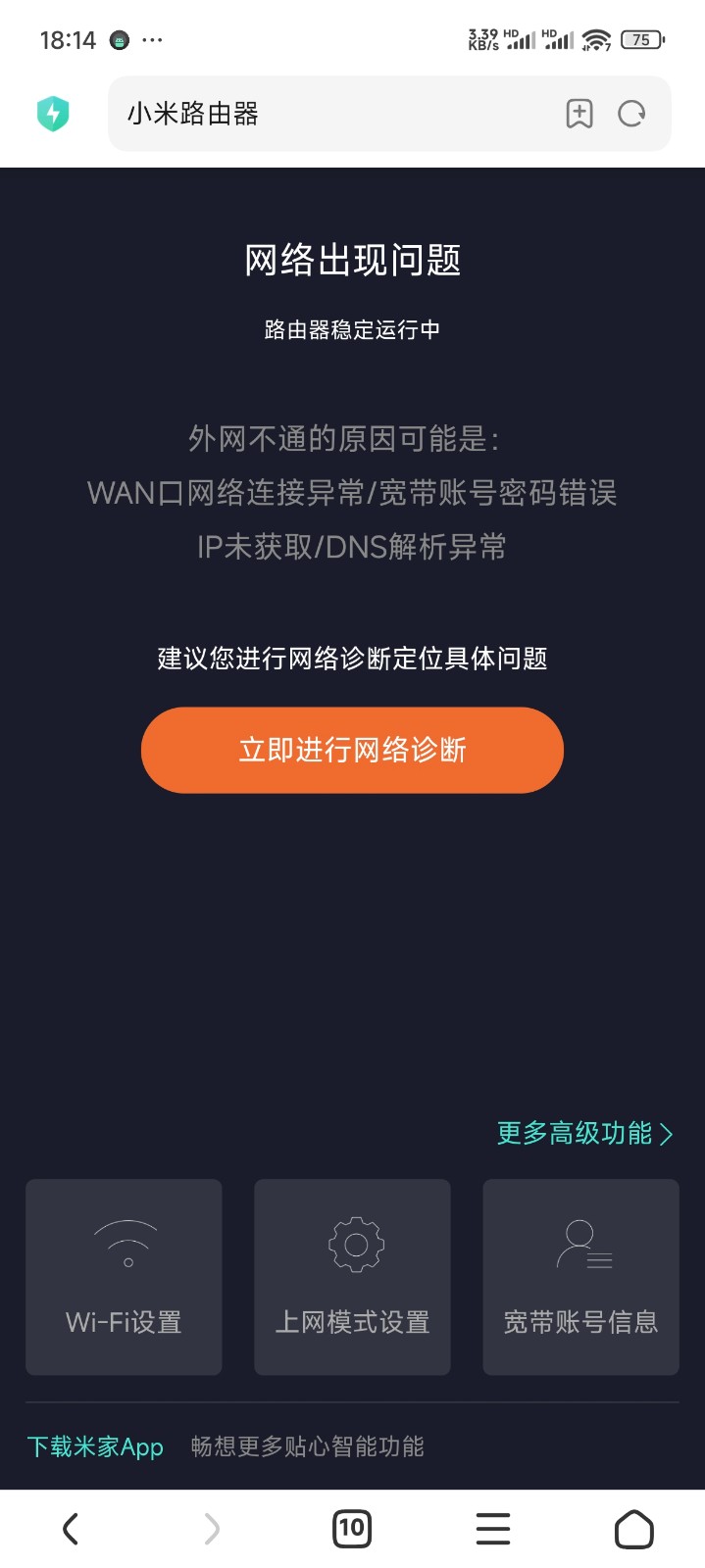Add this page to bookmarks
The height and width of the screenshot is (1568, 705).
[579, 114]
